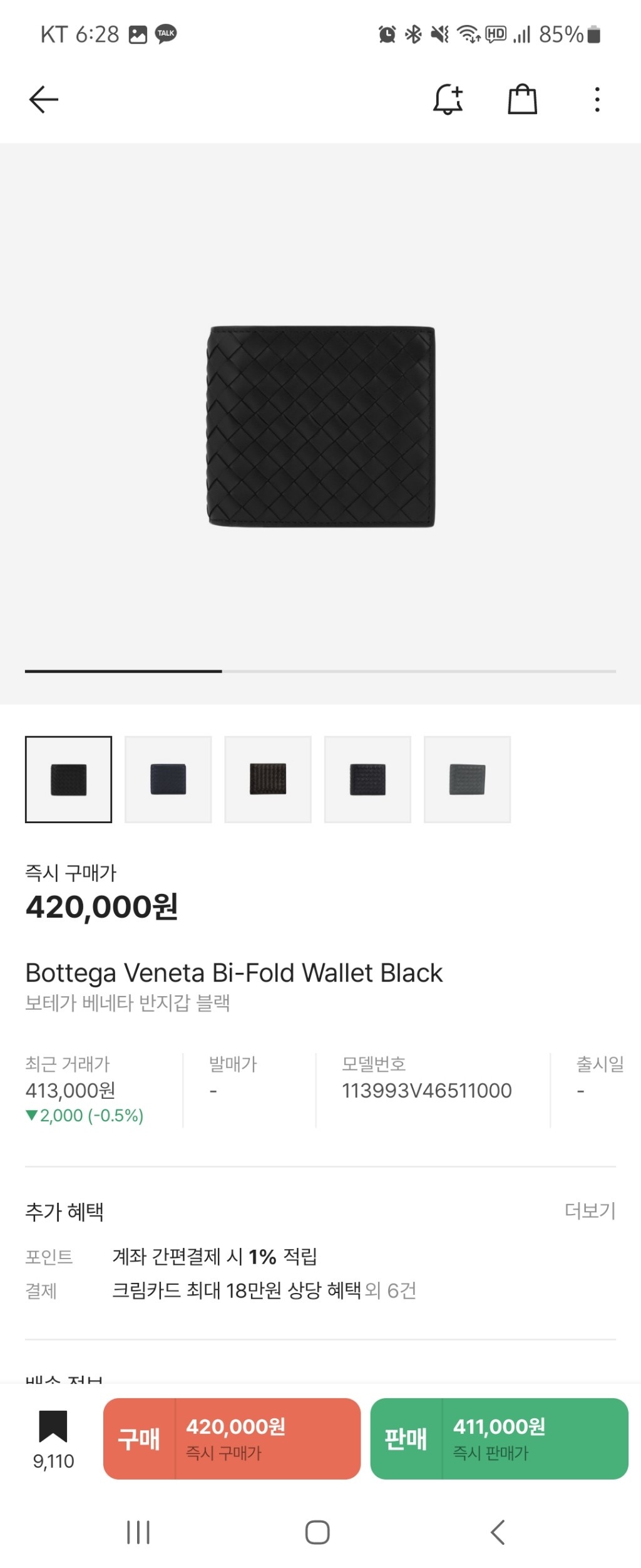
Task: Open the three-dot overflow menu
Action: 597,100
